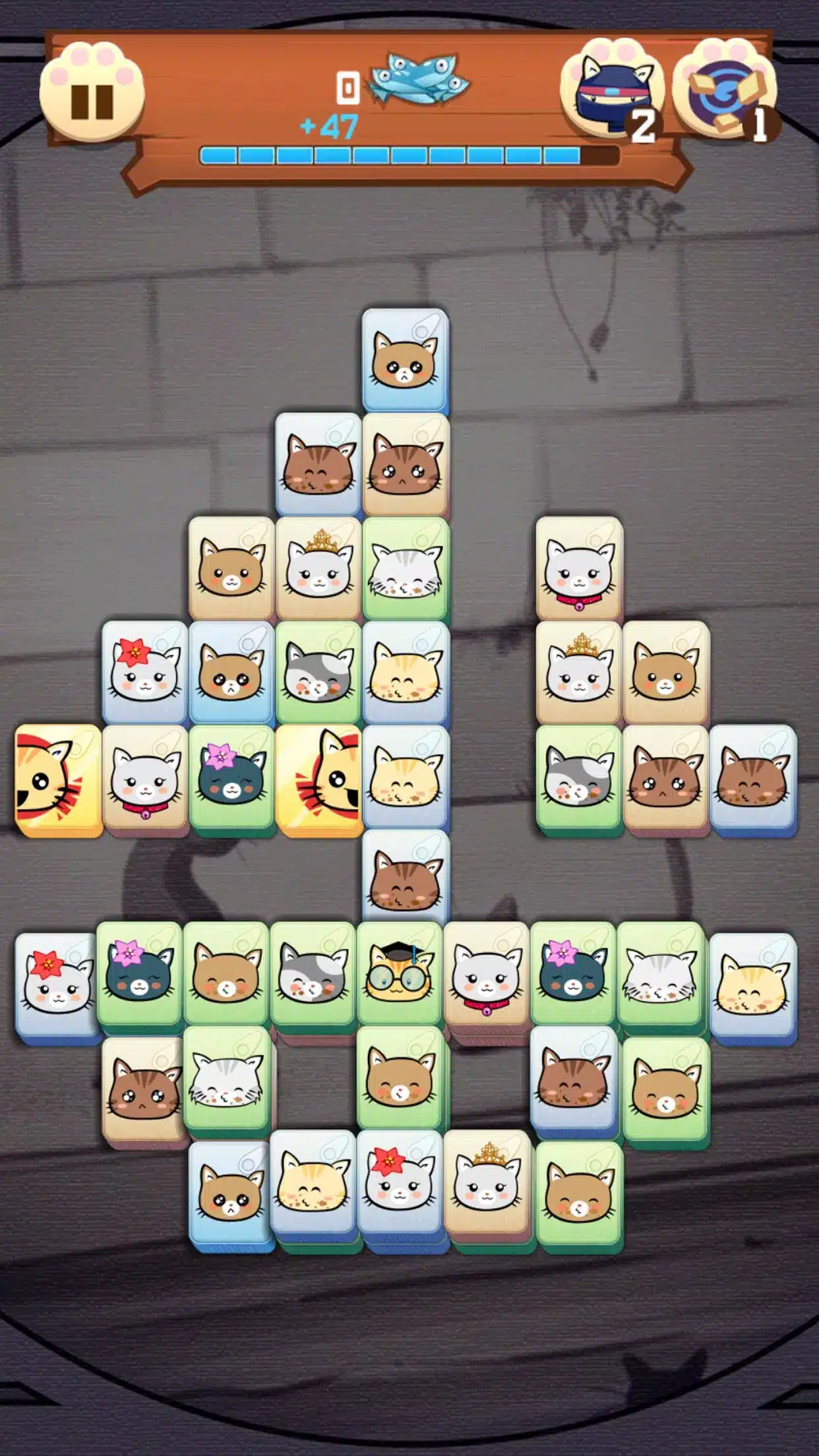The image size is (819, 1456).
Task: Pause the game with the paw button
Action: pos(92,93)
